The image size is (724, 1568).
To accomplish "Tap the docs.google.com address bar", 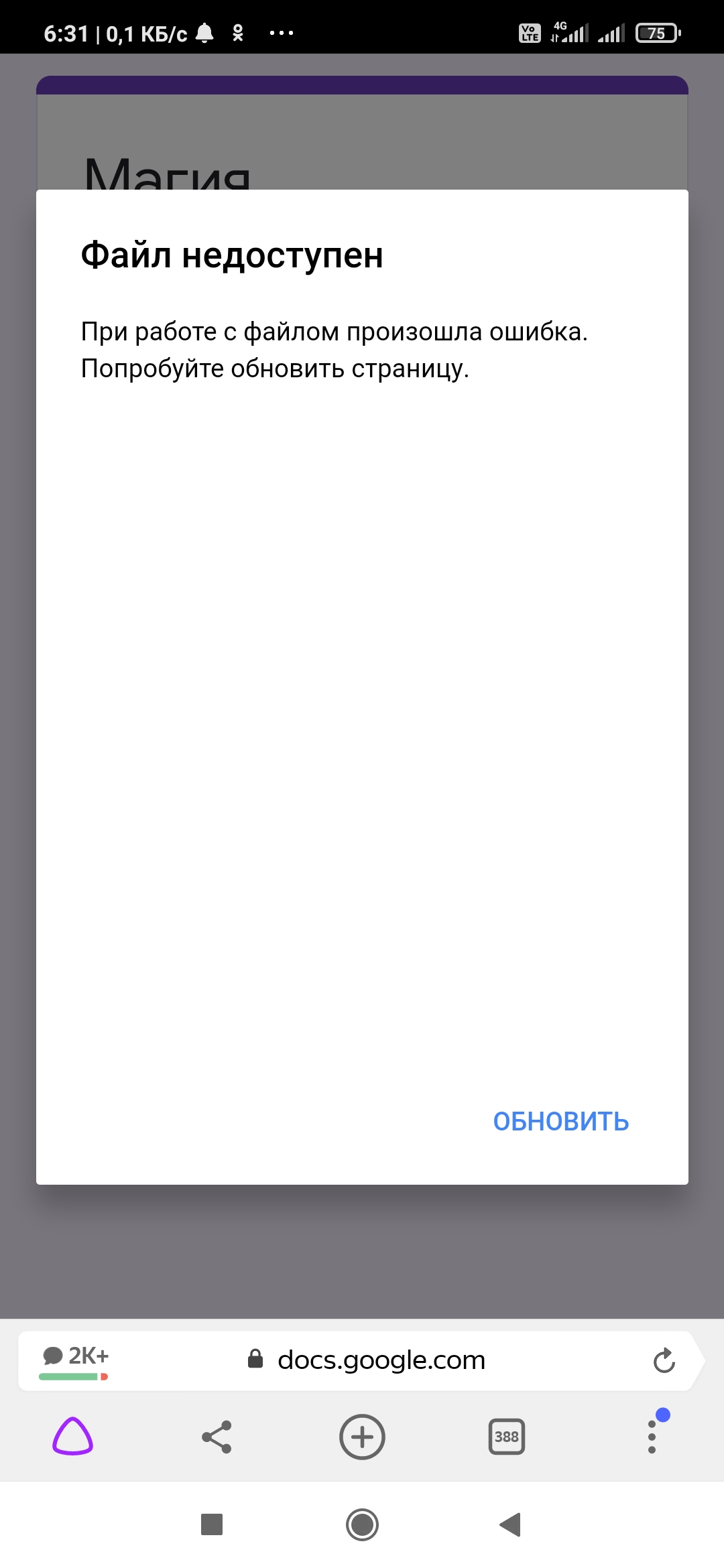I will [382, 1360].
